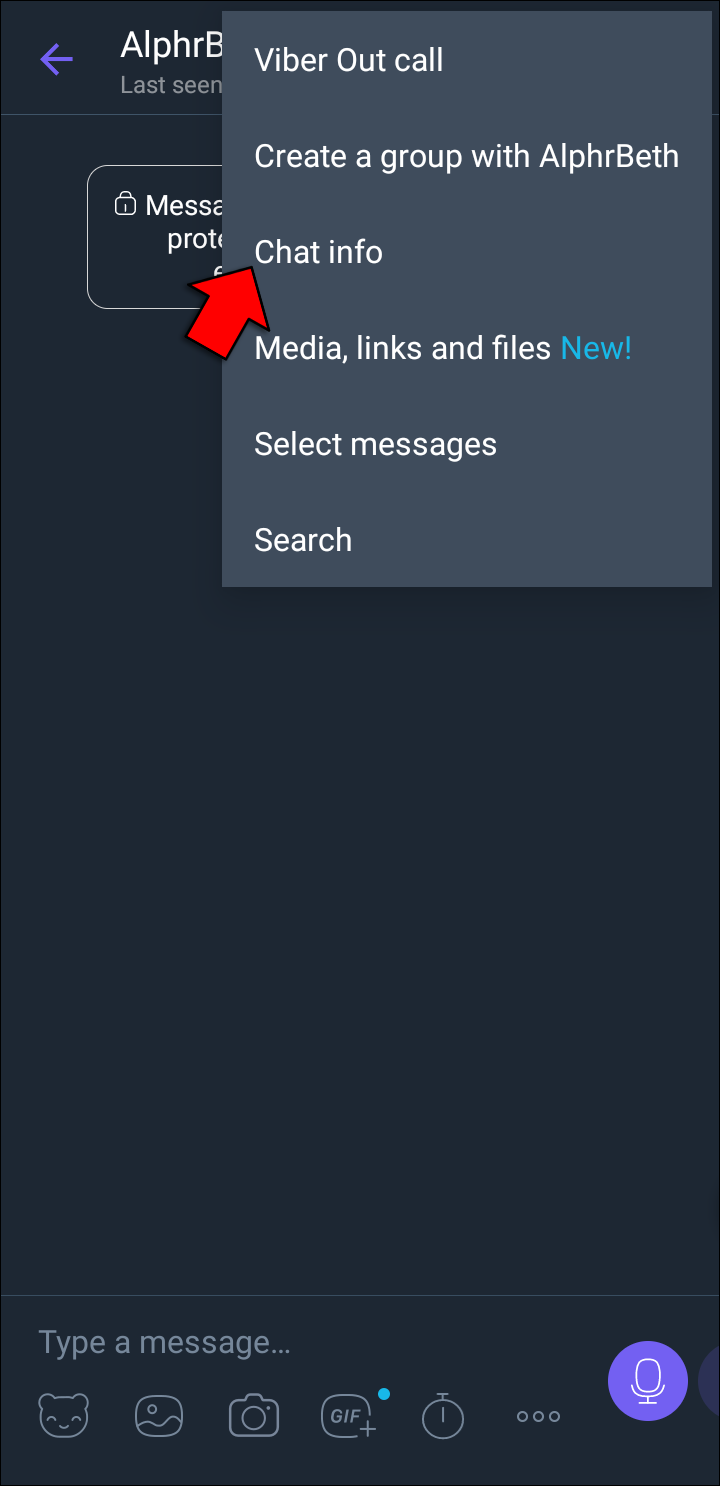Choose Select messages option
This screenshot has height=1486, width=720.
375,445
